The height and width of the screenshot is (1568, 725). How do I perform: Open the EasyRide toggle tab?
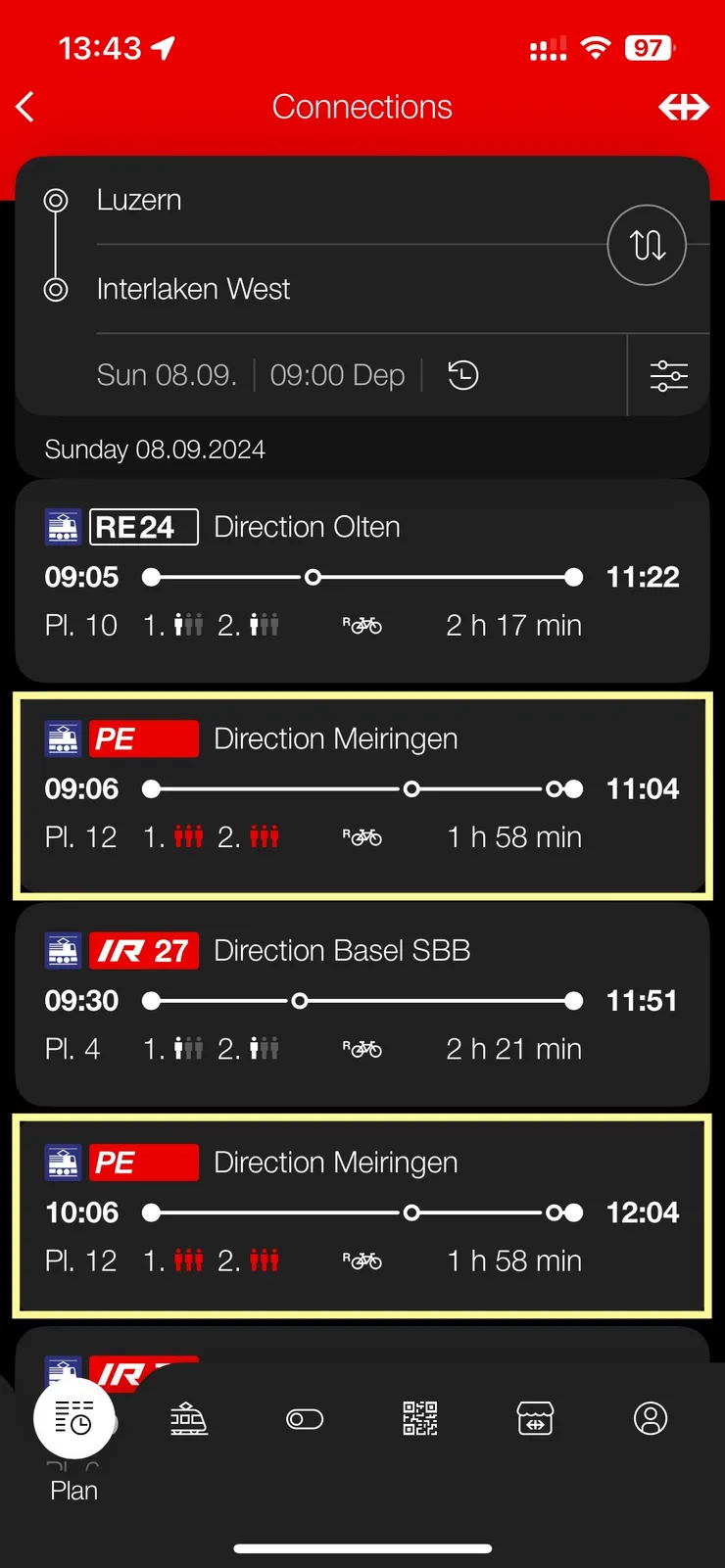pos(305,1418)
